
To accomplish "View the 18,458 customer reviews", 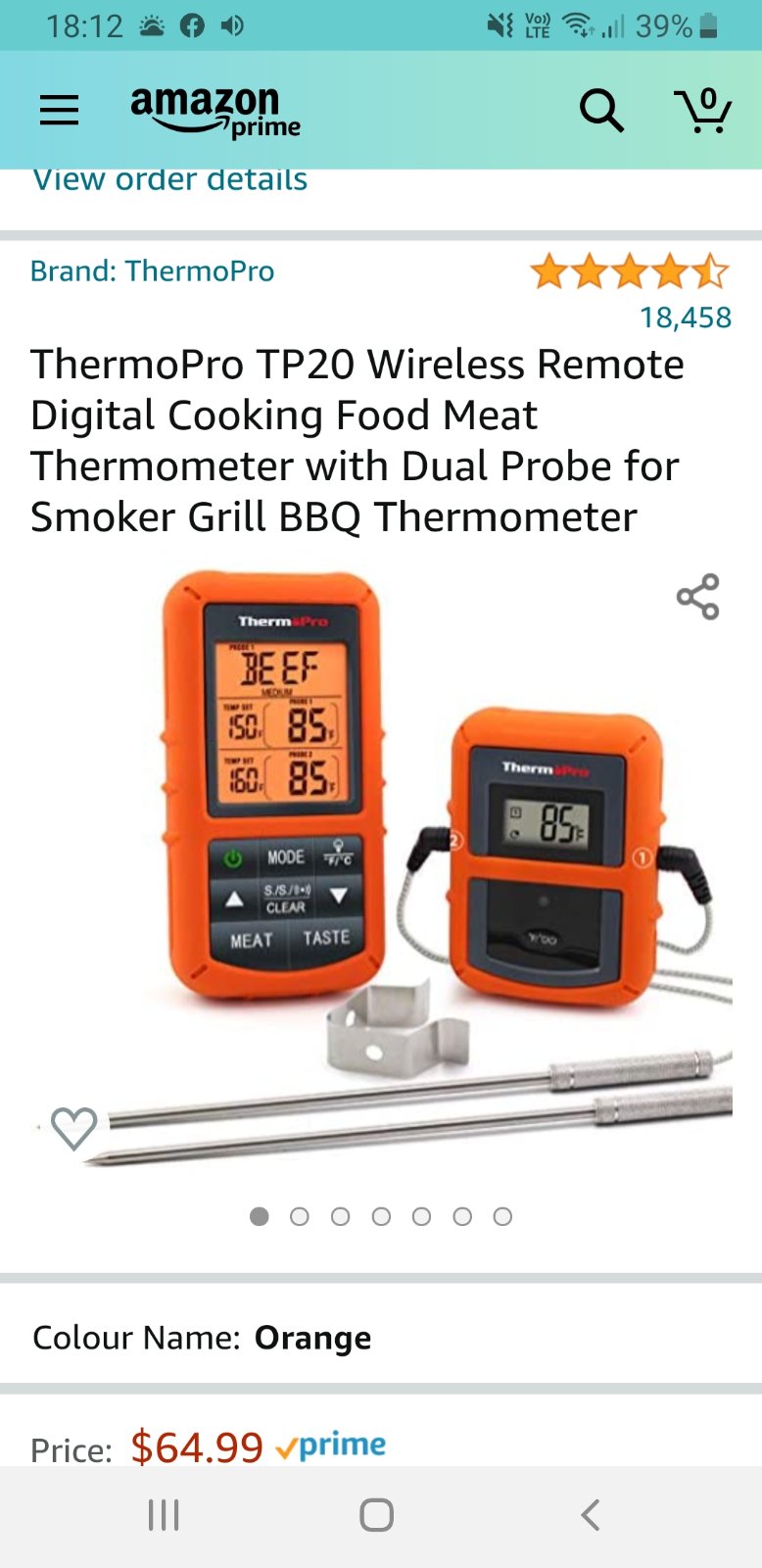I will click(x=685, y=318).
